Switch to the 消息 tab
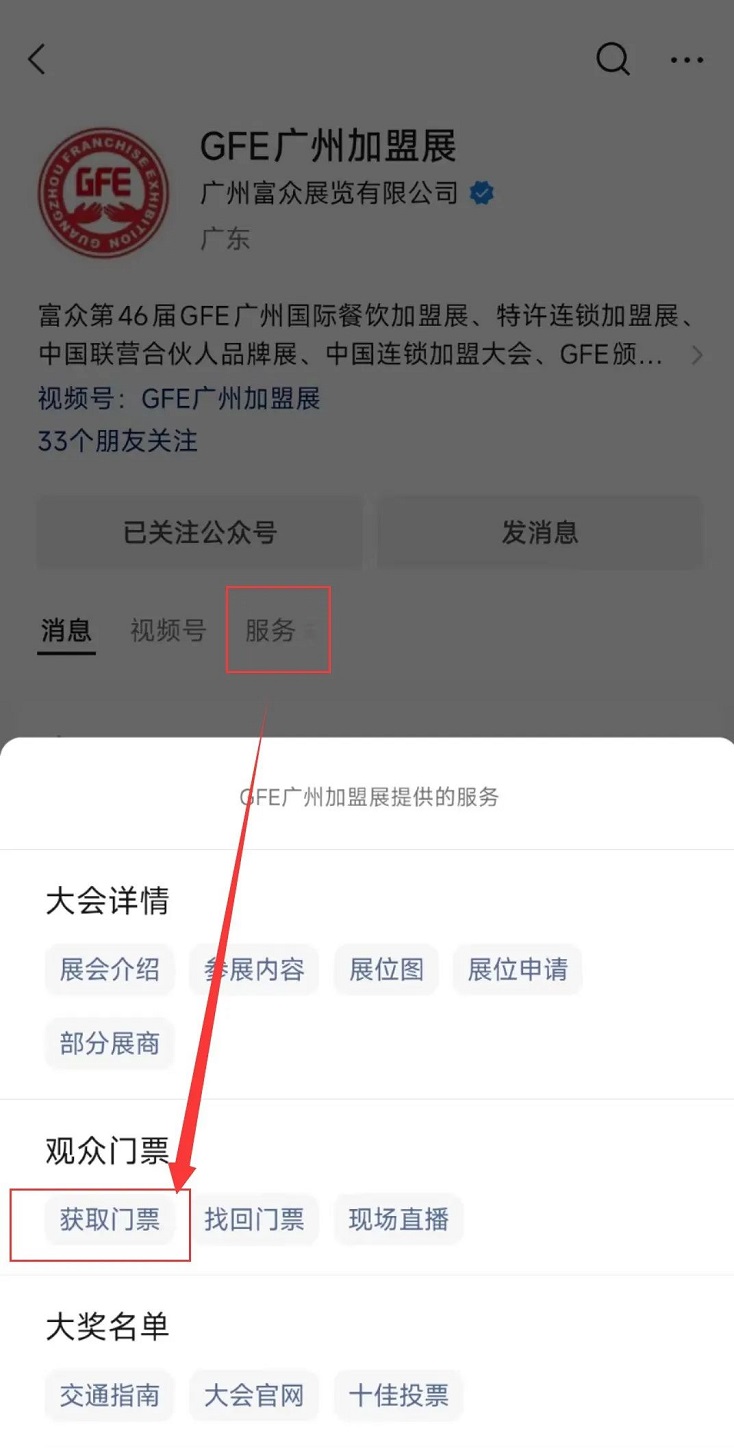 click(66, 630)
